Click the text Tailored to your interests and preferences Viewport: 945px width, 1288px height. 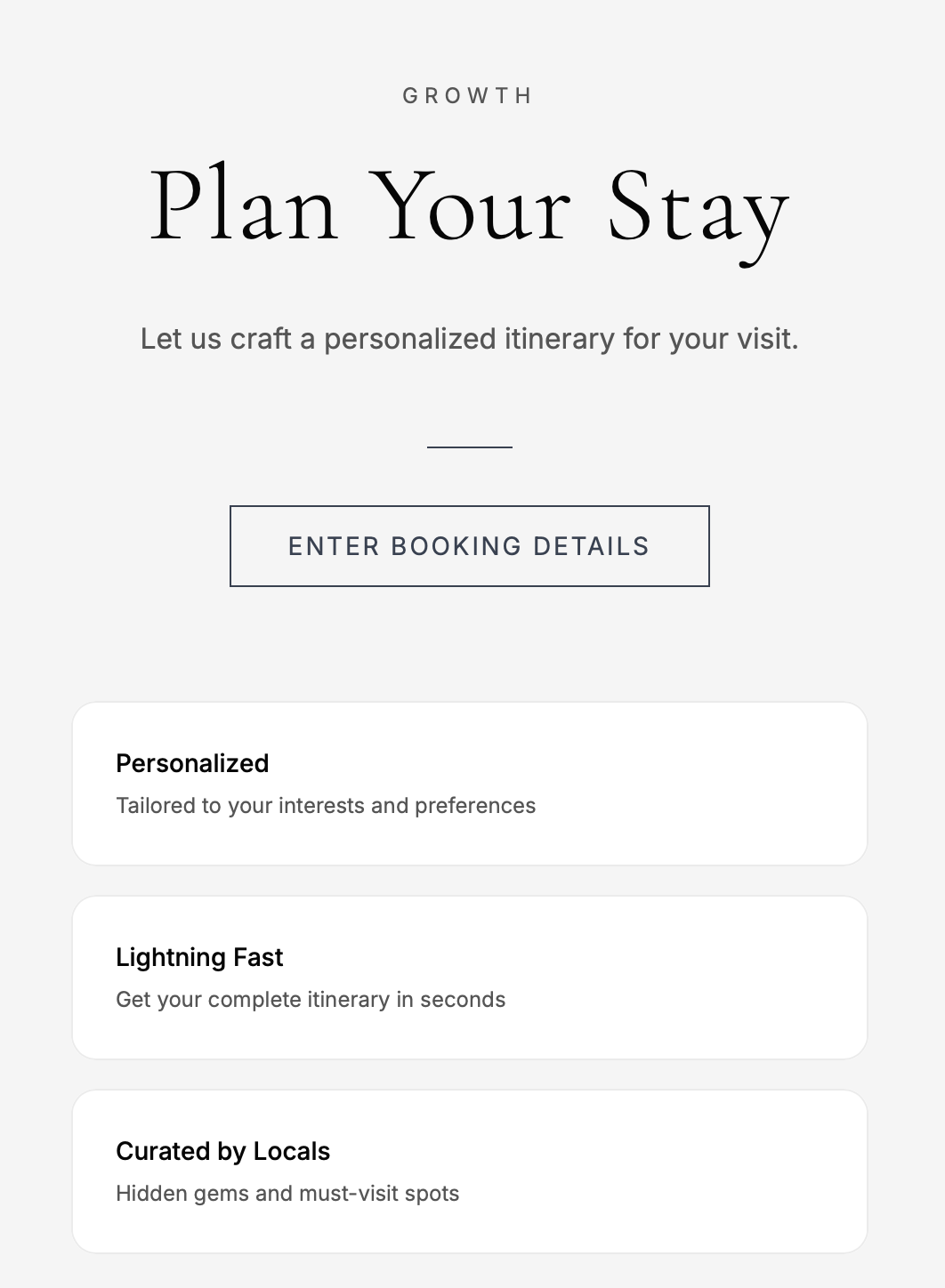326,806
